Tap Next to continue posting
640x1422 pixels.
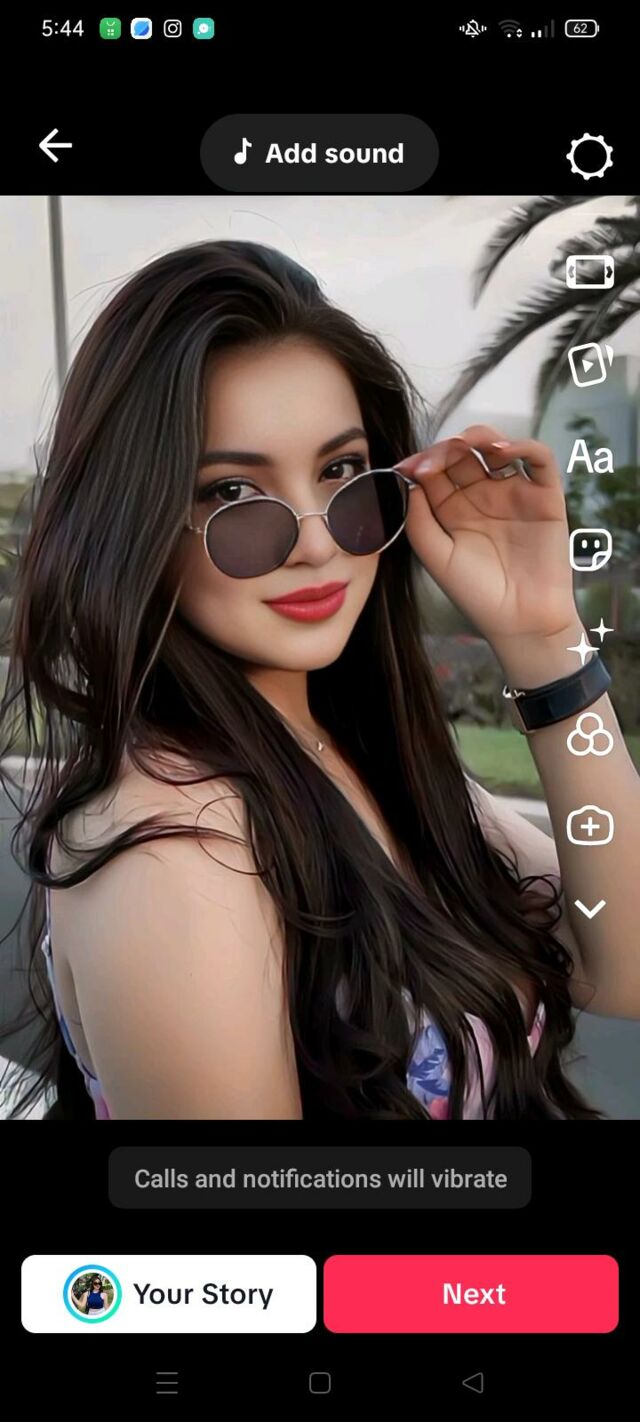click(x=471, y=1294)
